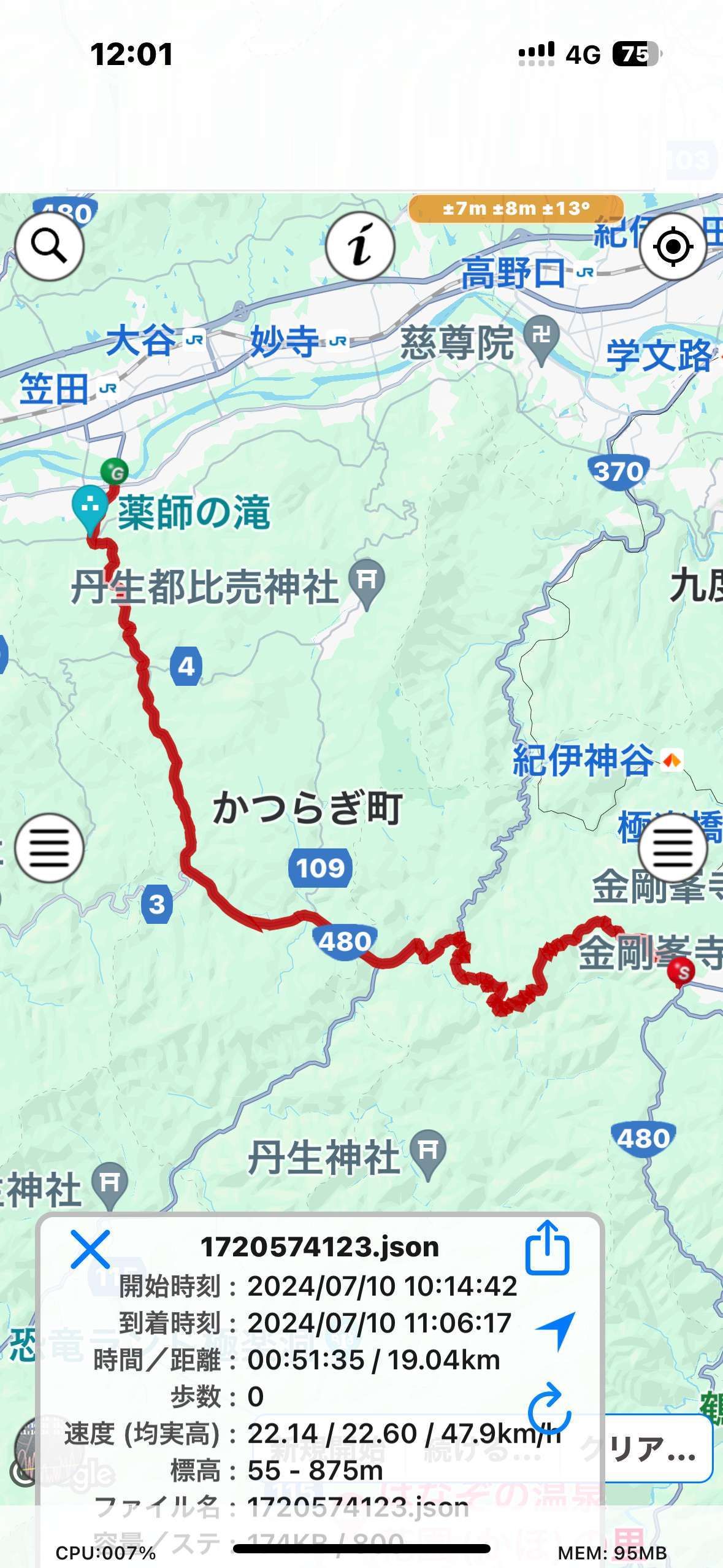The image size is (723, 1568).
Task: Open the left hamburger menu
Action: tap(49, 848)
